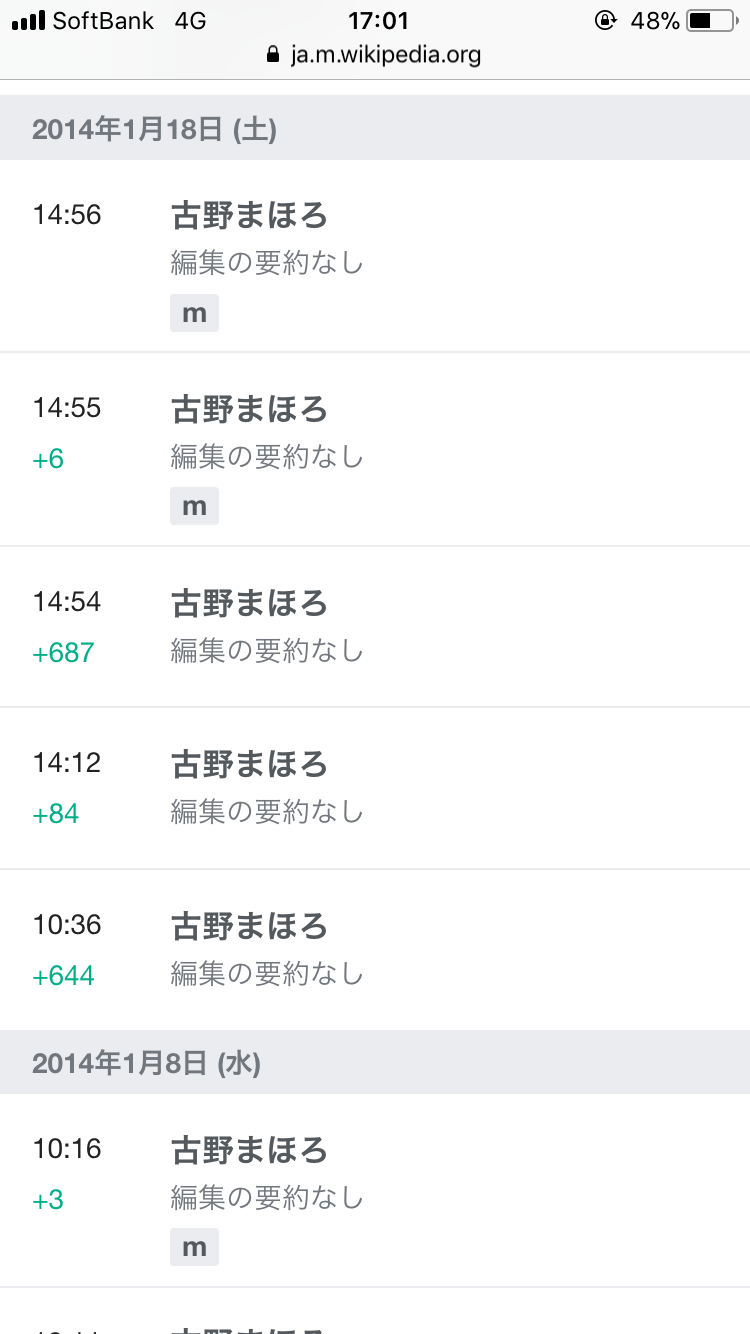Open the 14:55 revision with +6 change
Image resolution: width=750 pixels, height=1334 pixels.
[375, 450]
